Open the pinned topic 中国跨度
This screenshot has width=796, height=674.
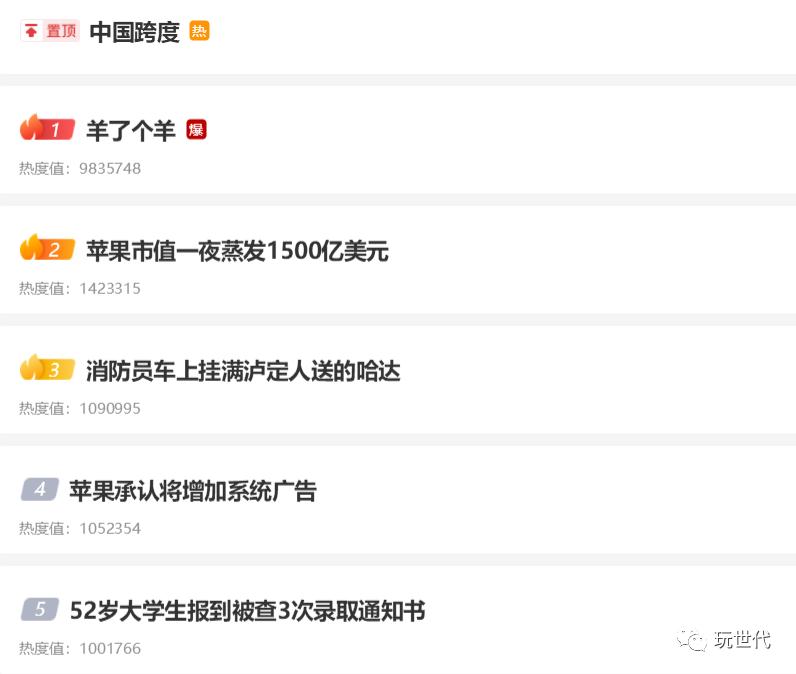click(x=135, y=32)
